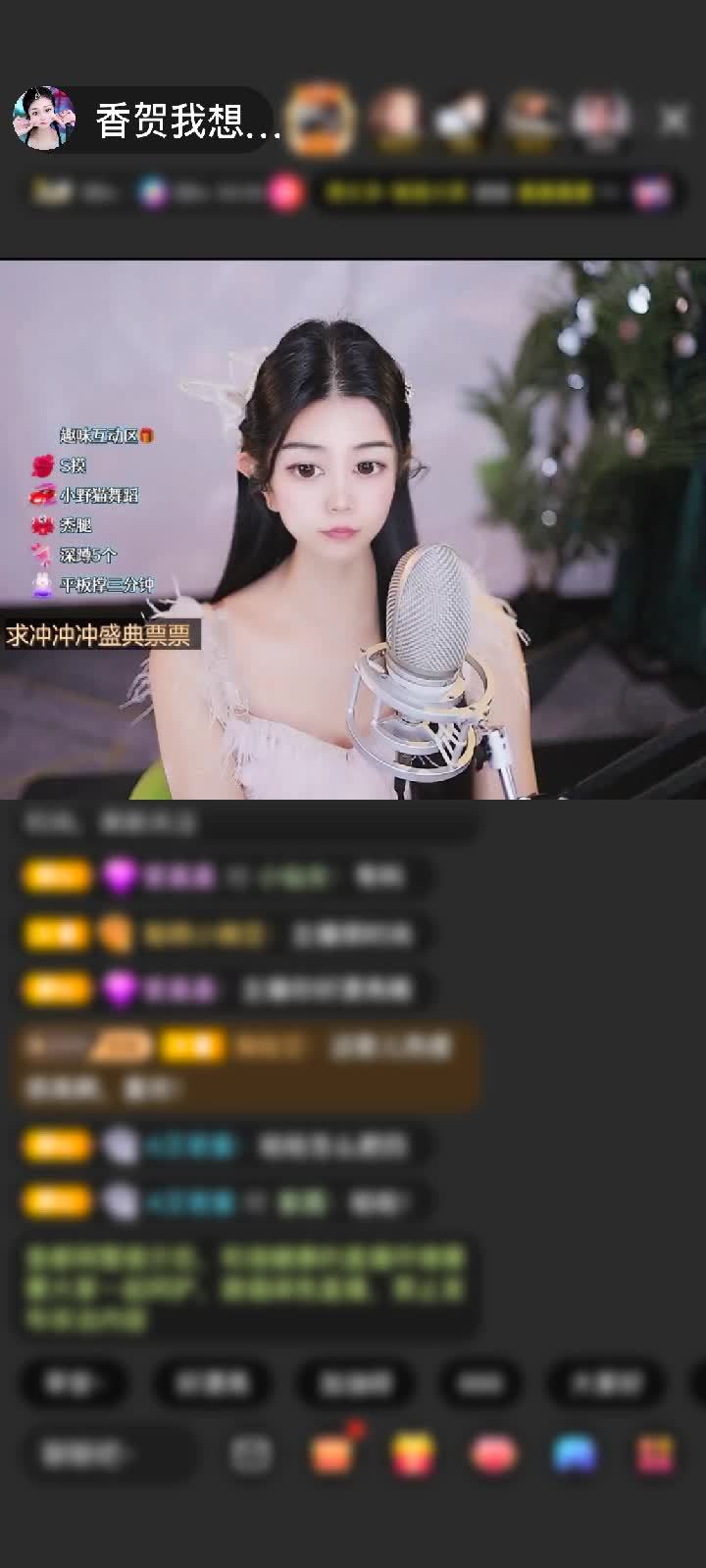Tap a quick-reply pill above the gift bar

pyautogui.click(x=74, y=1385)
